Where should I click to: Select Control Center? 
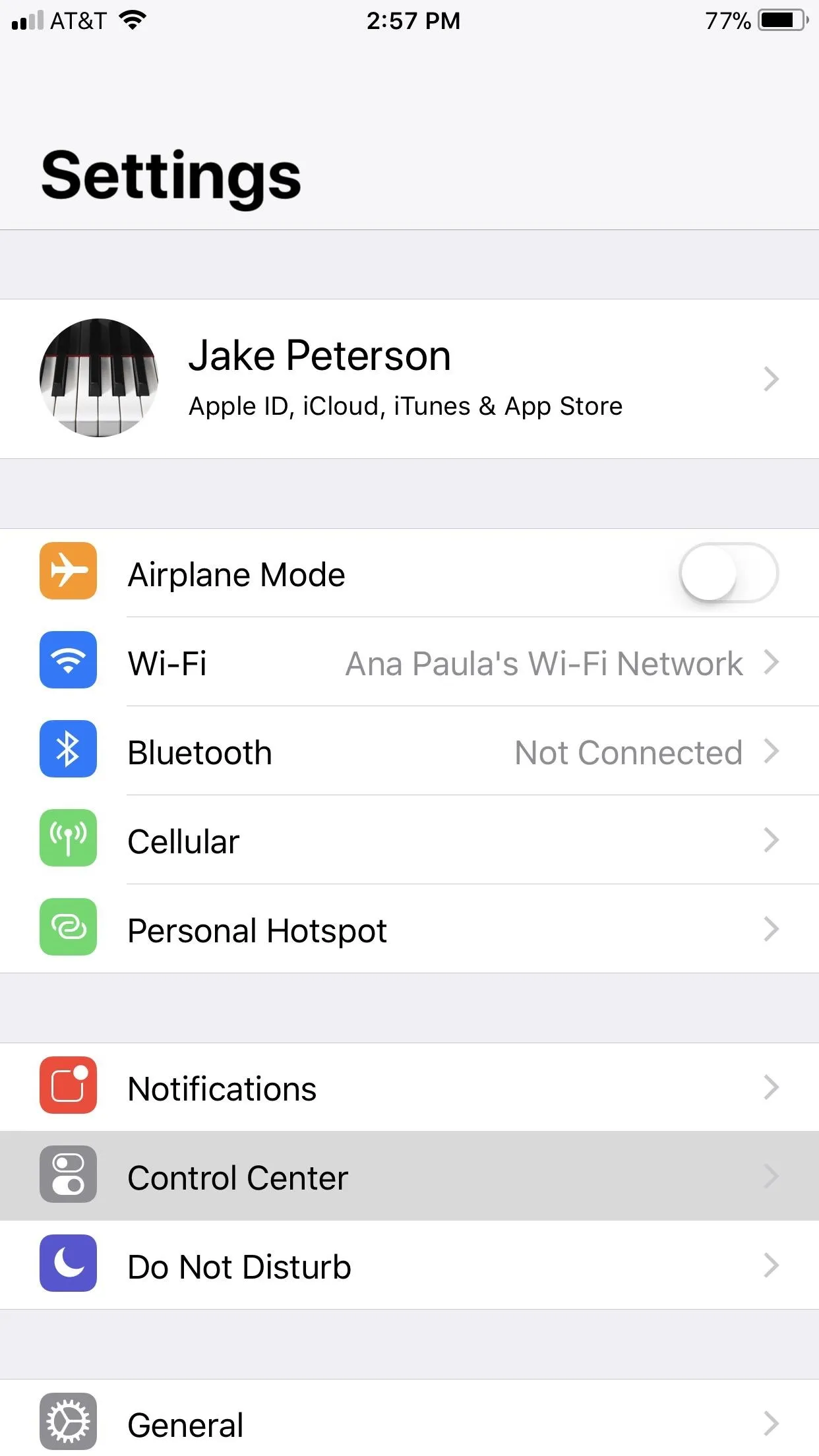(409, 1176)
